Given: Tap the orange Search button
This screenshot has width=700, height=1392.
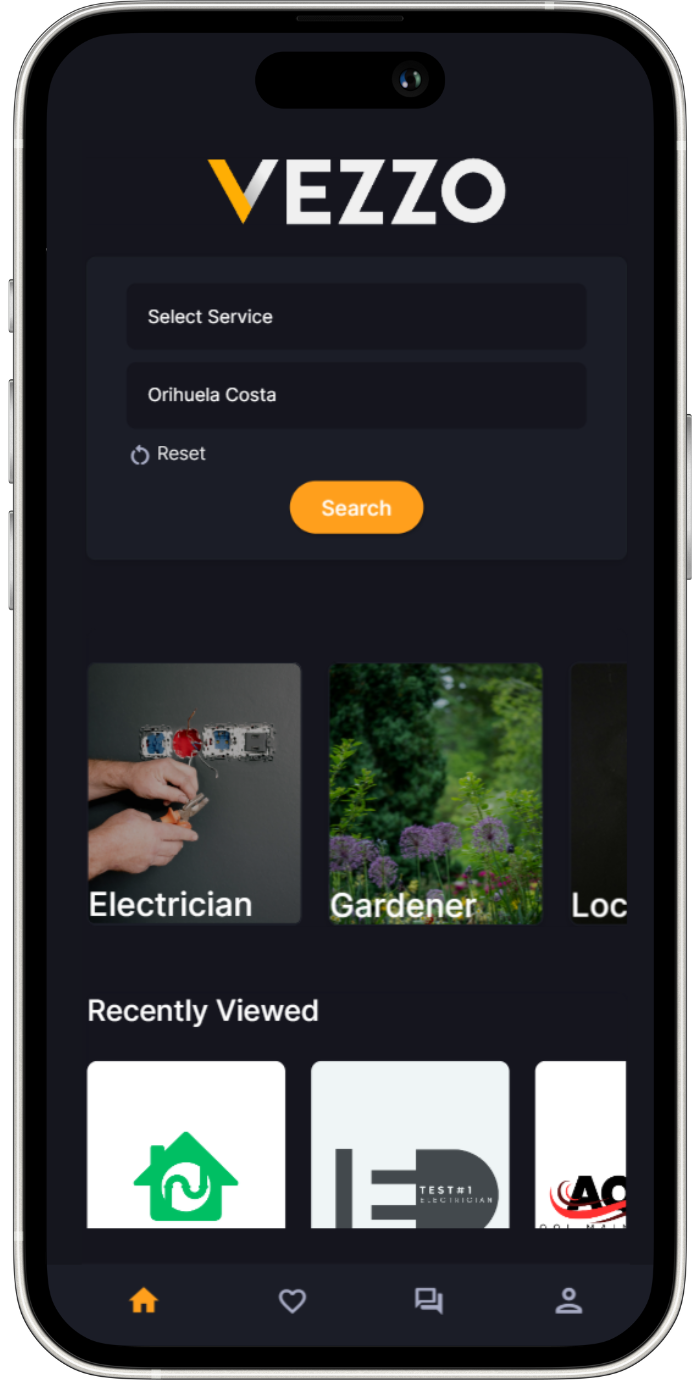Looking at the screenshot, I should [356, 508].
